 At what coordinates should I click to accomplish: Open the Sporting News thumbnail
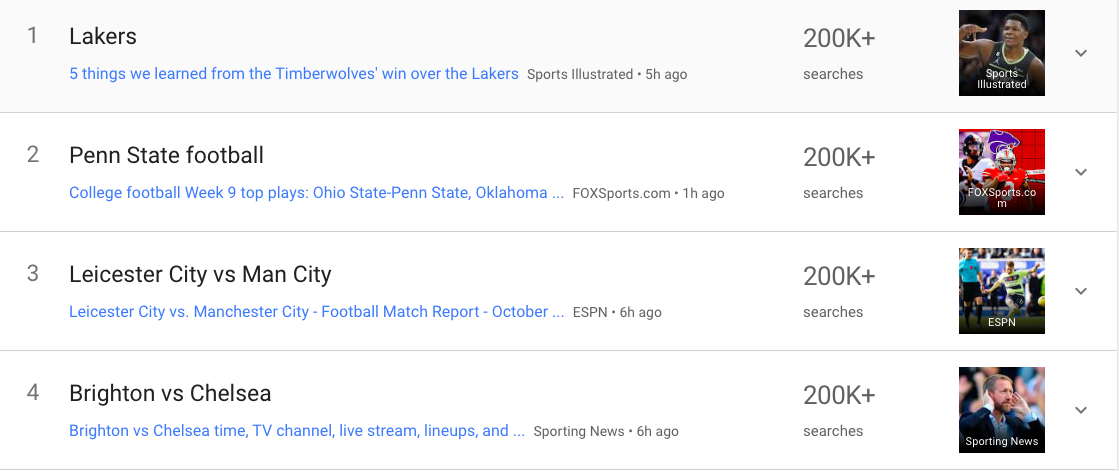click(1001, 410)
